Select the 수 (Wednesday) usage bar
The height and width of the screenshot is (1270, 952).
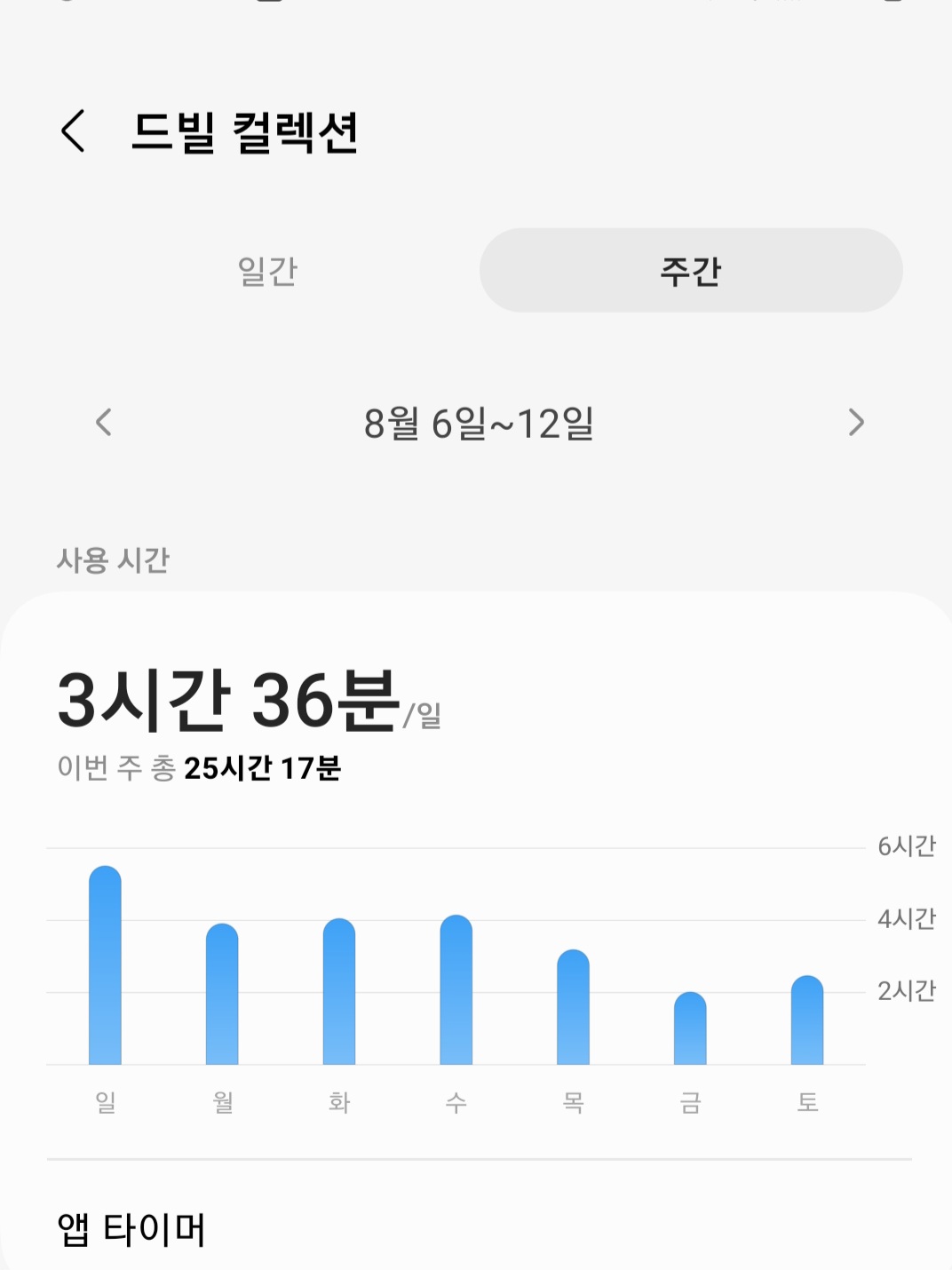[x=456, y=990]
